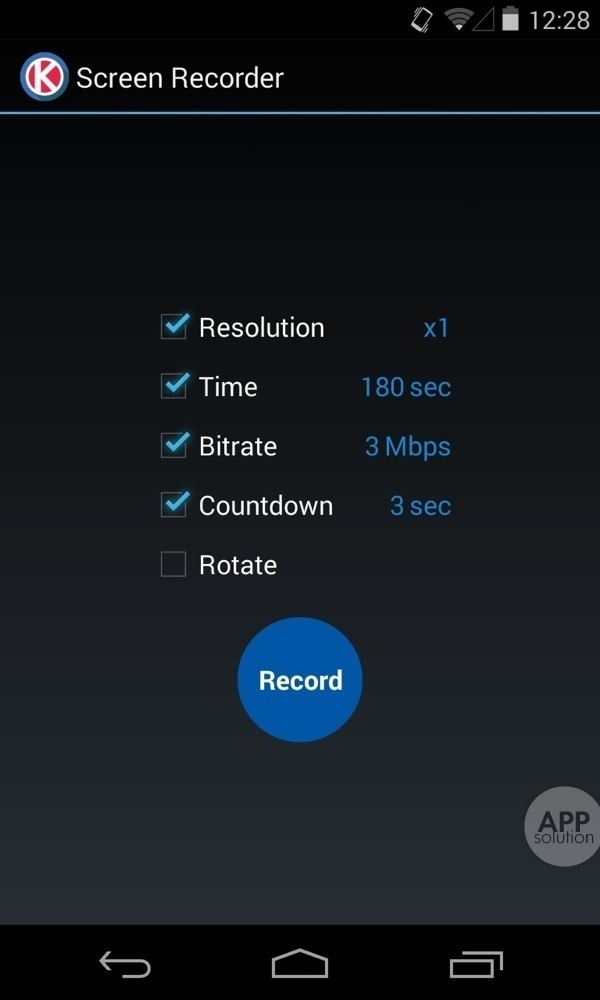Screen dimensions: 600x1000
Task: Change the 3 sec countdown value
Action: click(x=420, y=506)
